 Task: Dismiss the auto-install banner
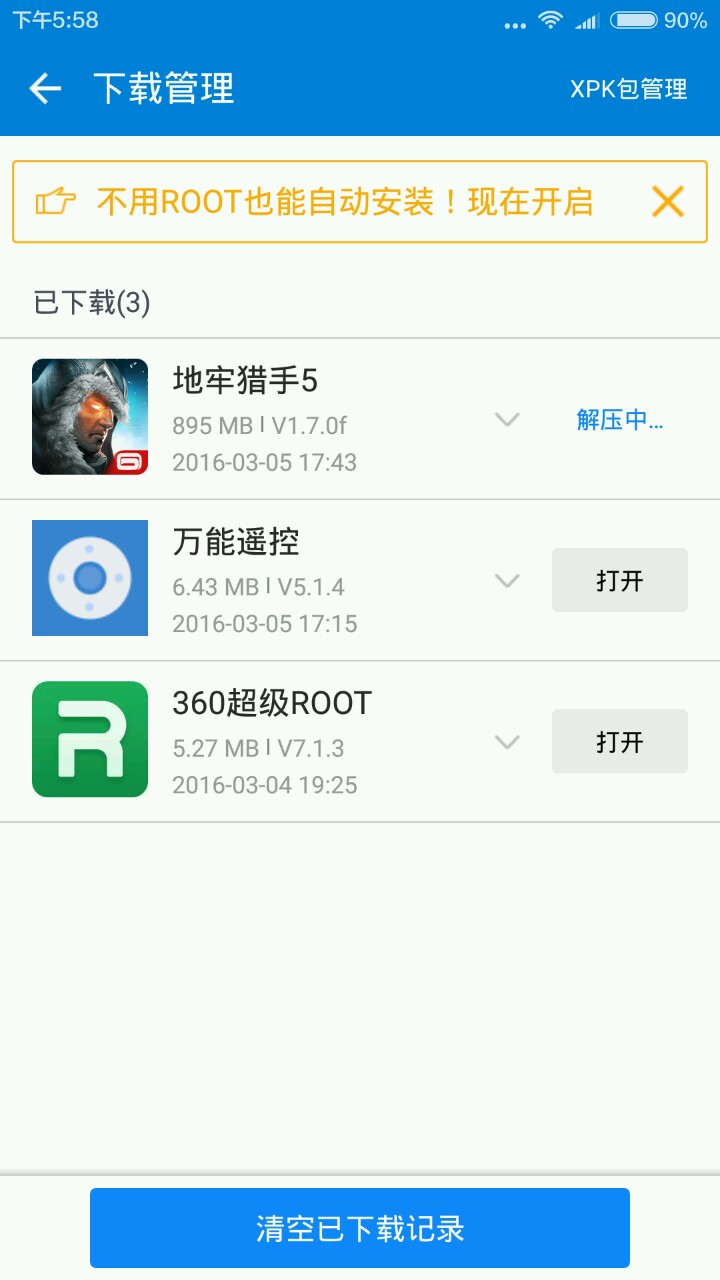pos(667,202)
